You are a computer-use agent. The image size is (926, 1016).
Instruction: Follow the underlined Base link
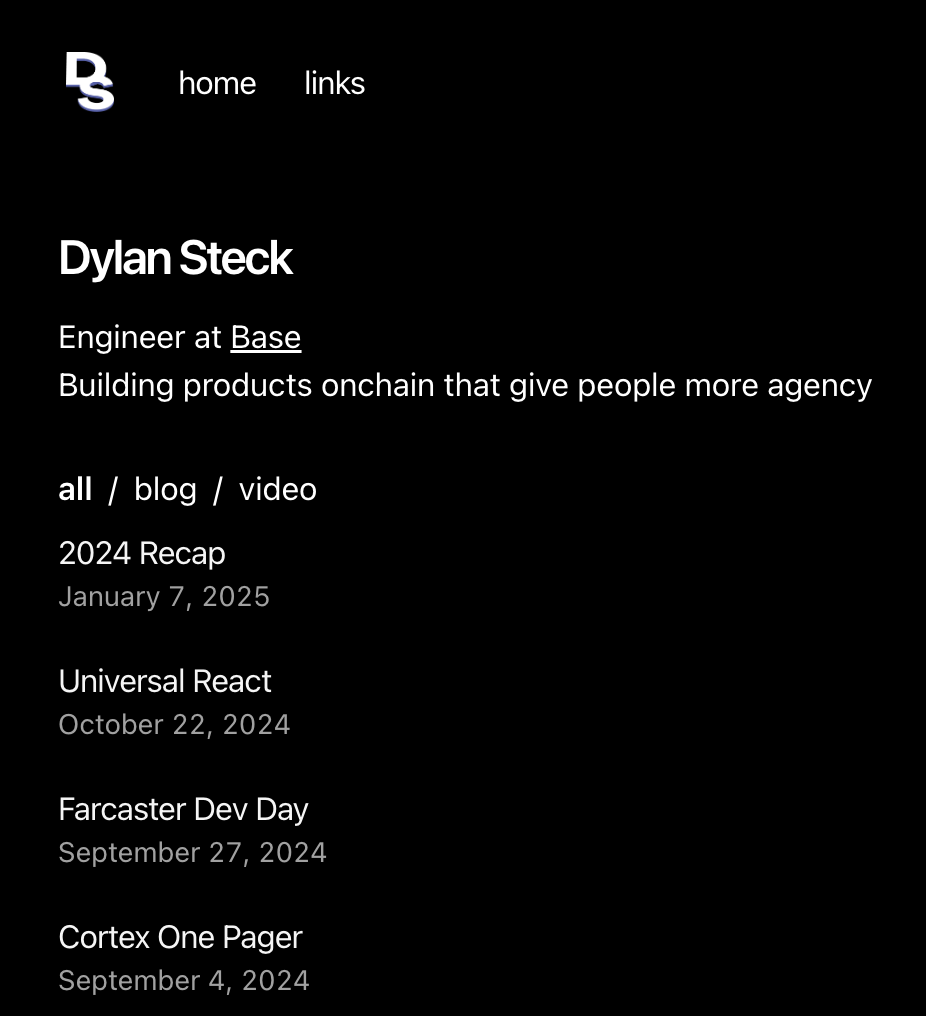265,338
